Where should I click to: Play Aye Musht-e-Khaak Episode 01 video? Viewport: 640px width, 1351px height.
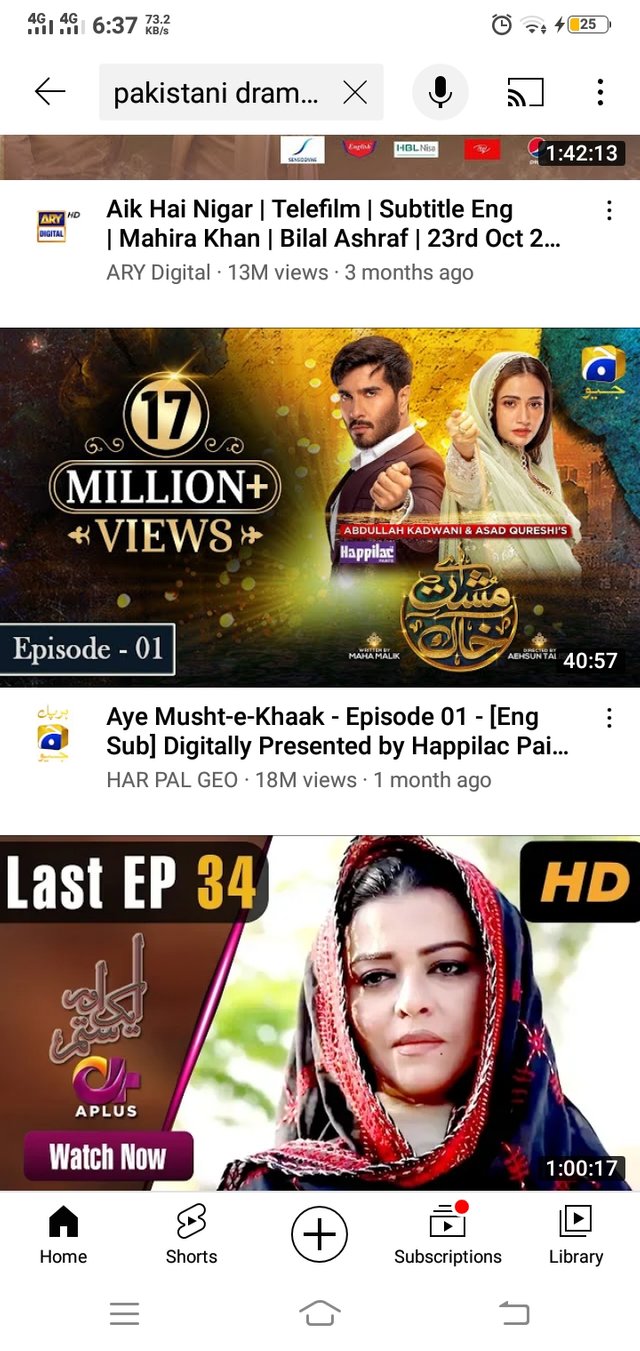(320, 507)
